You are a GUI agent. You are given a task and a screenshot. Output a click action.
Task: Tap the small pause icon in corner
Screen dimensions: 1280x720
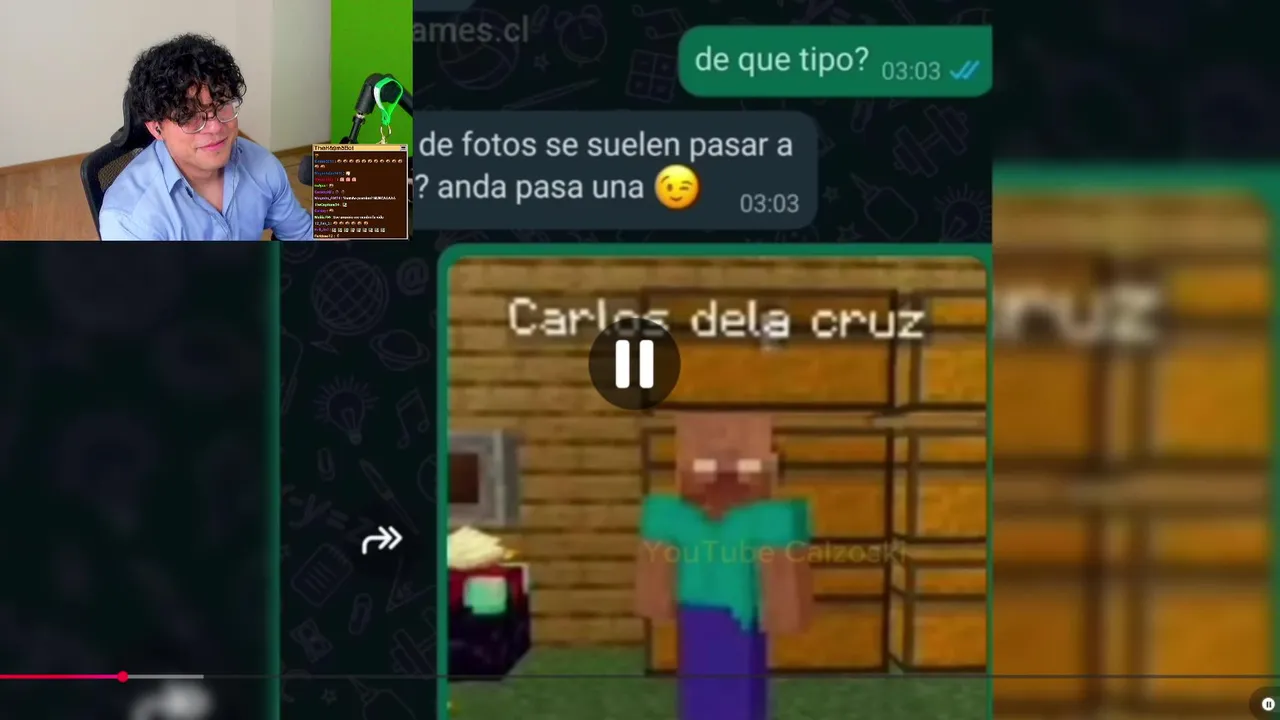(1268, 704)
